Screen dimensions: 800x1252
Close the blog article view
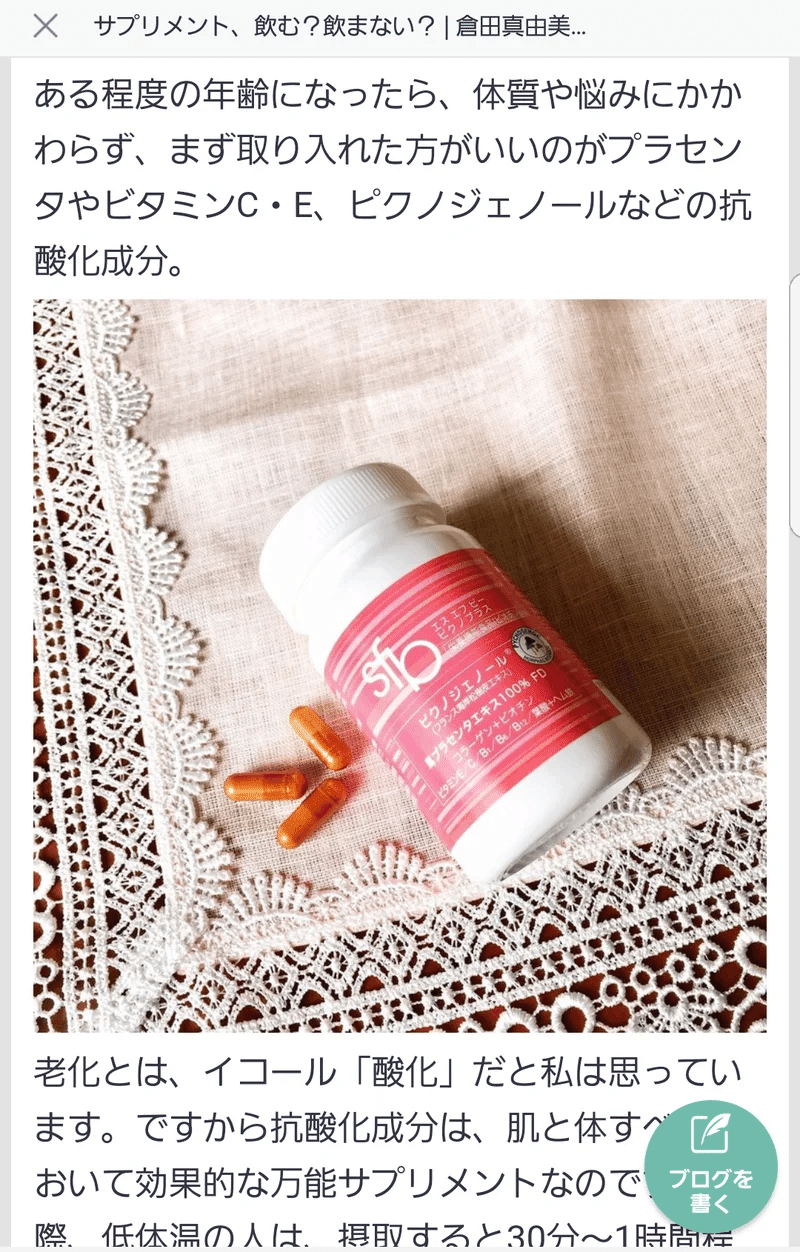pyautogui.click(x=45, y=27)
